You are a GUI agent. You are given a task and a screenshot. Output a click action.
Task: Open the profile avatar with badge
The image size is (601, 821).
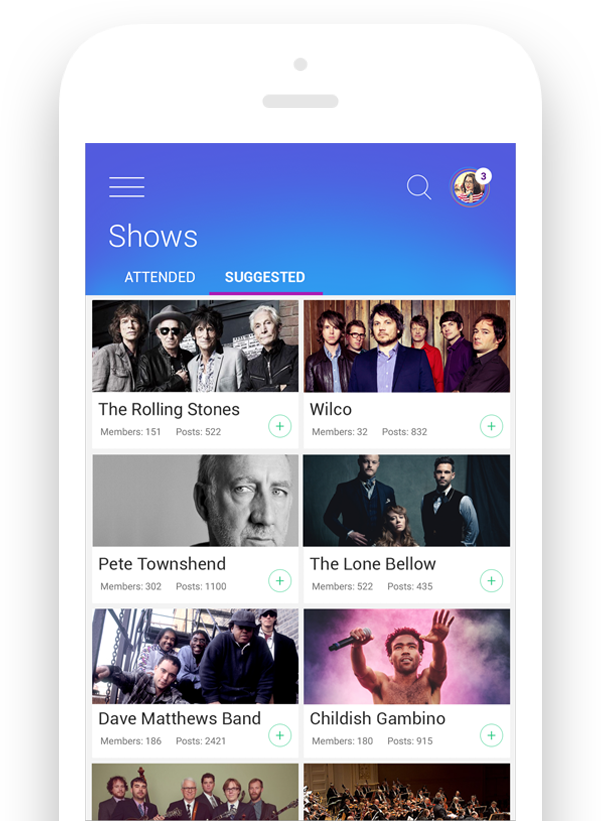tap(469, 187)
